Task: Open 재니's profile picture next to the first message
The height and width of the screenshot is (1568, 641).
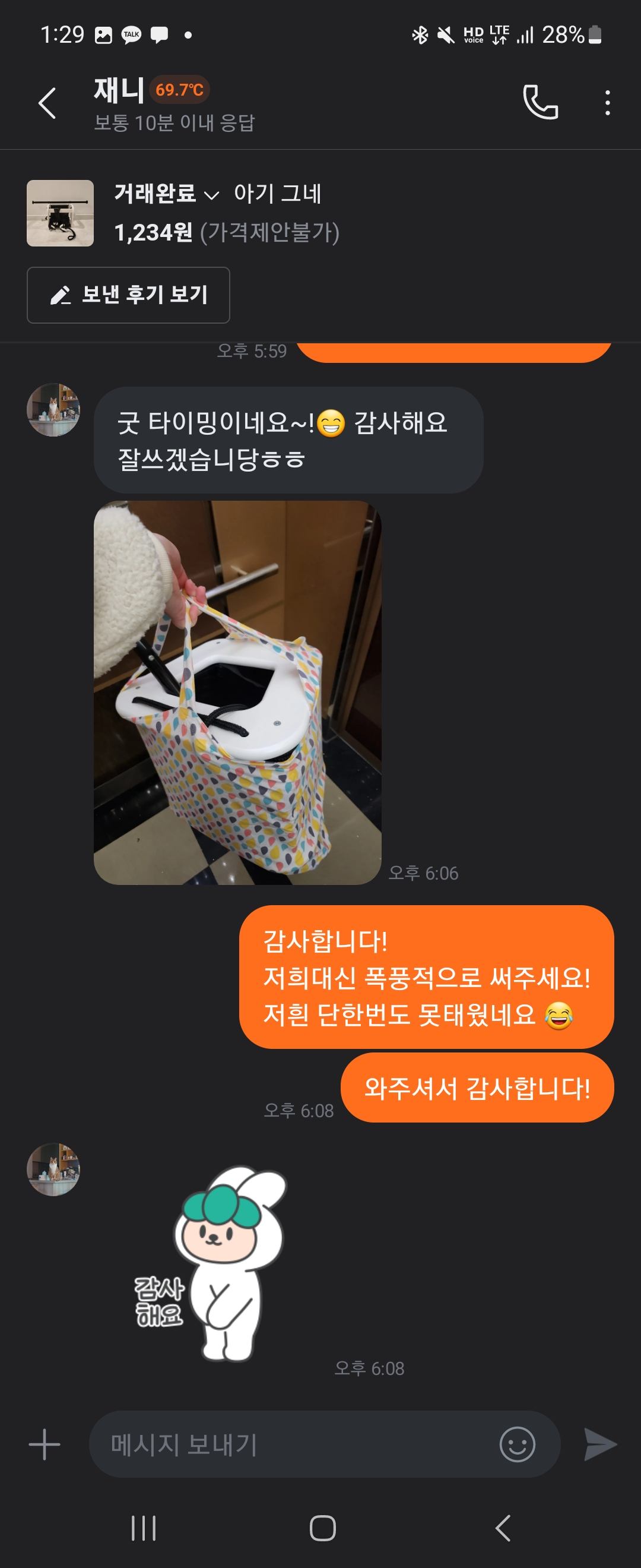Action: [53, 410]
